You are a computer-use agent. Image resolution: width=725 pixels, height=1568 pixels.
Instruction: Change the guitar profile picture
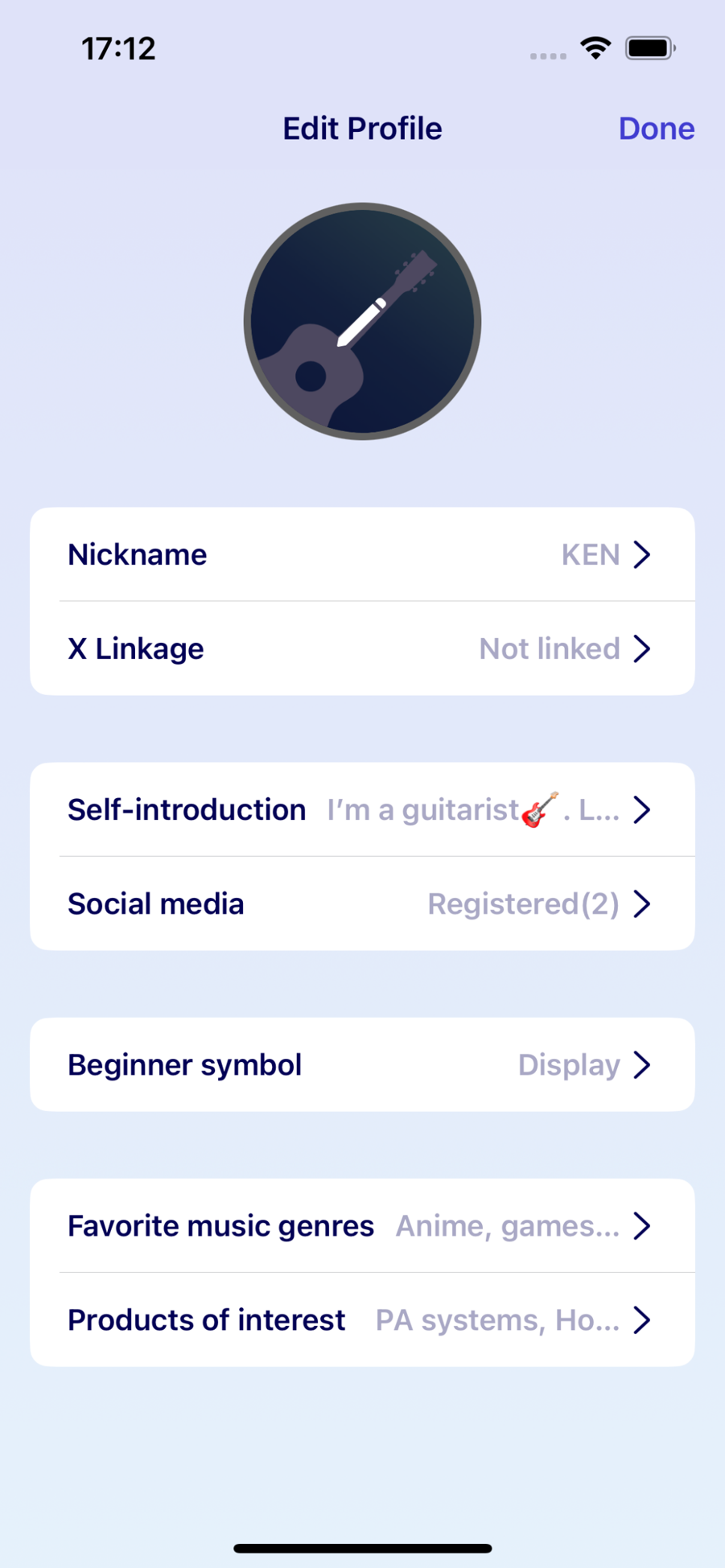[x=362, y=322]
